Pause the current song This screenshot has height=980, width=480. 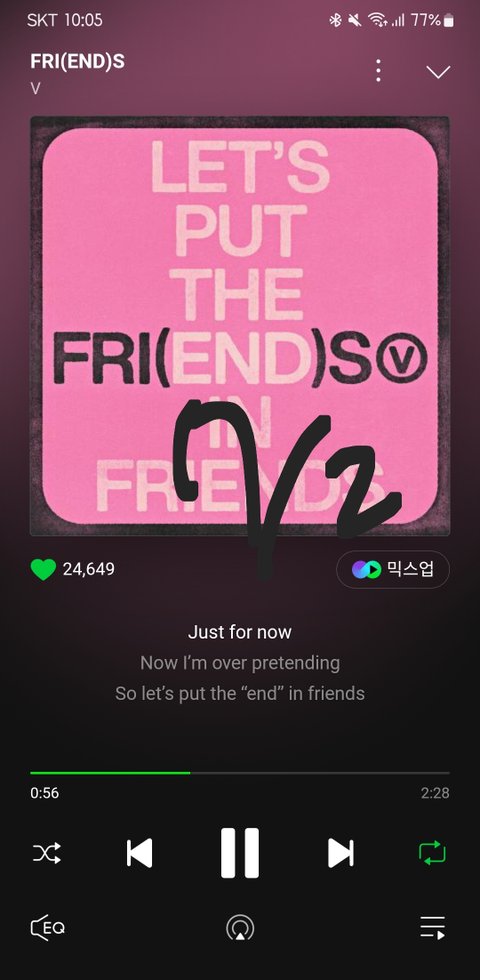[x=240, y=853]
